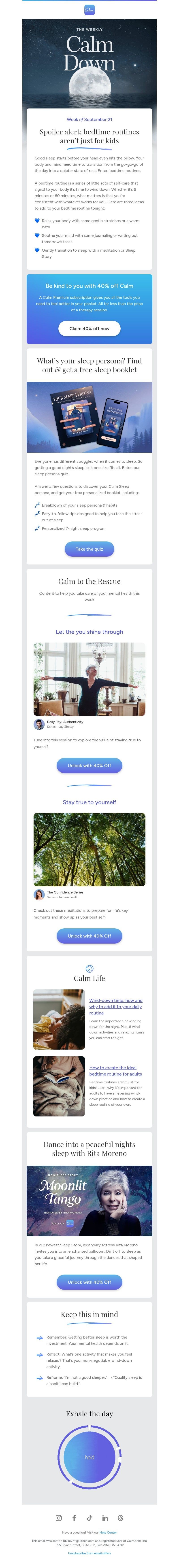Unlock The Confidence Series with 40% off
179x1568 pixels.
coord(89,936)
